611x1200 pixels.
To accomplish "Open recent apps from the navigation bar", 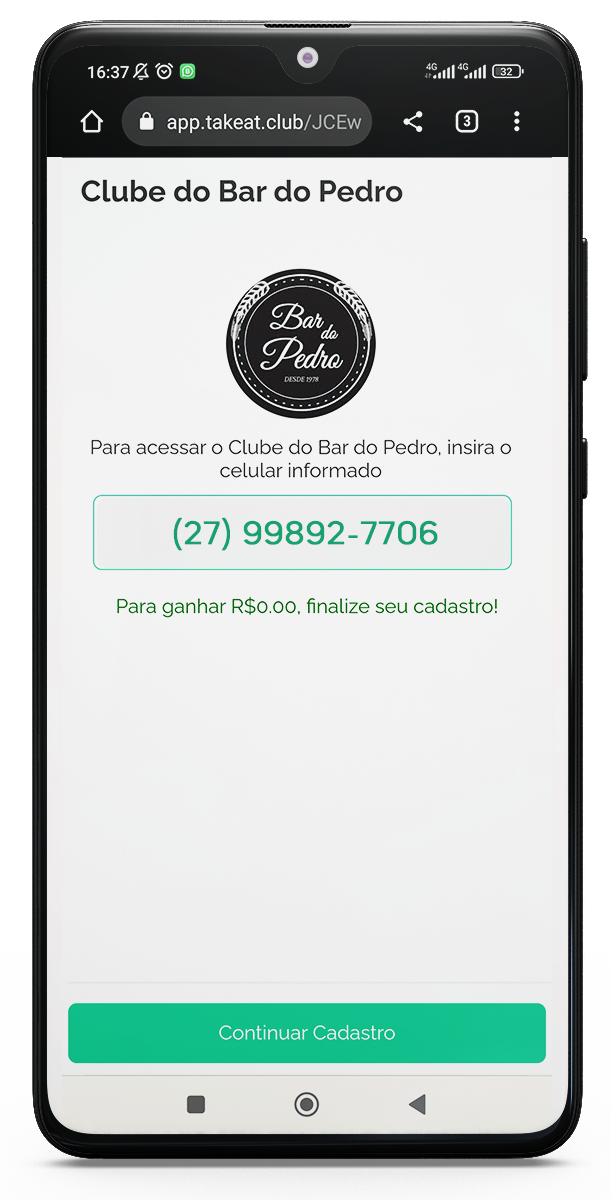I will coord(196,1104).
